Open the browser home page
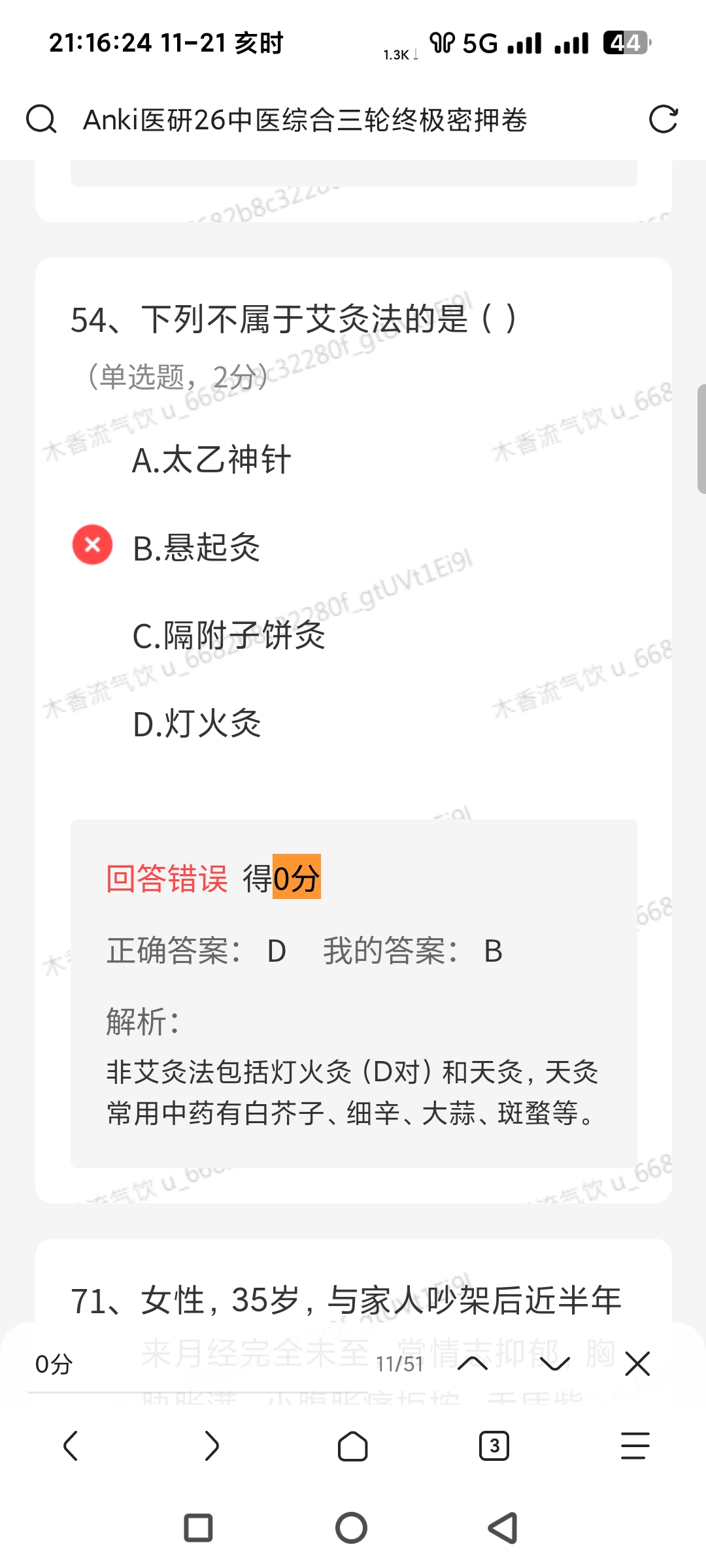Viewport: 706px width, 1568px height. point(352,1446)
